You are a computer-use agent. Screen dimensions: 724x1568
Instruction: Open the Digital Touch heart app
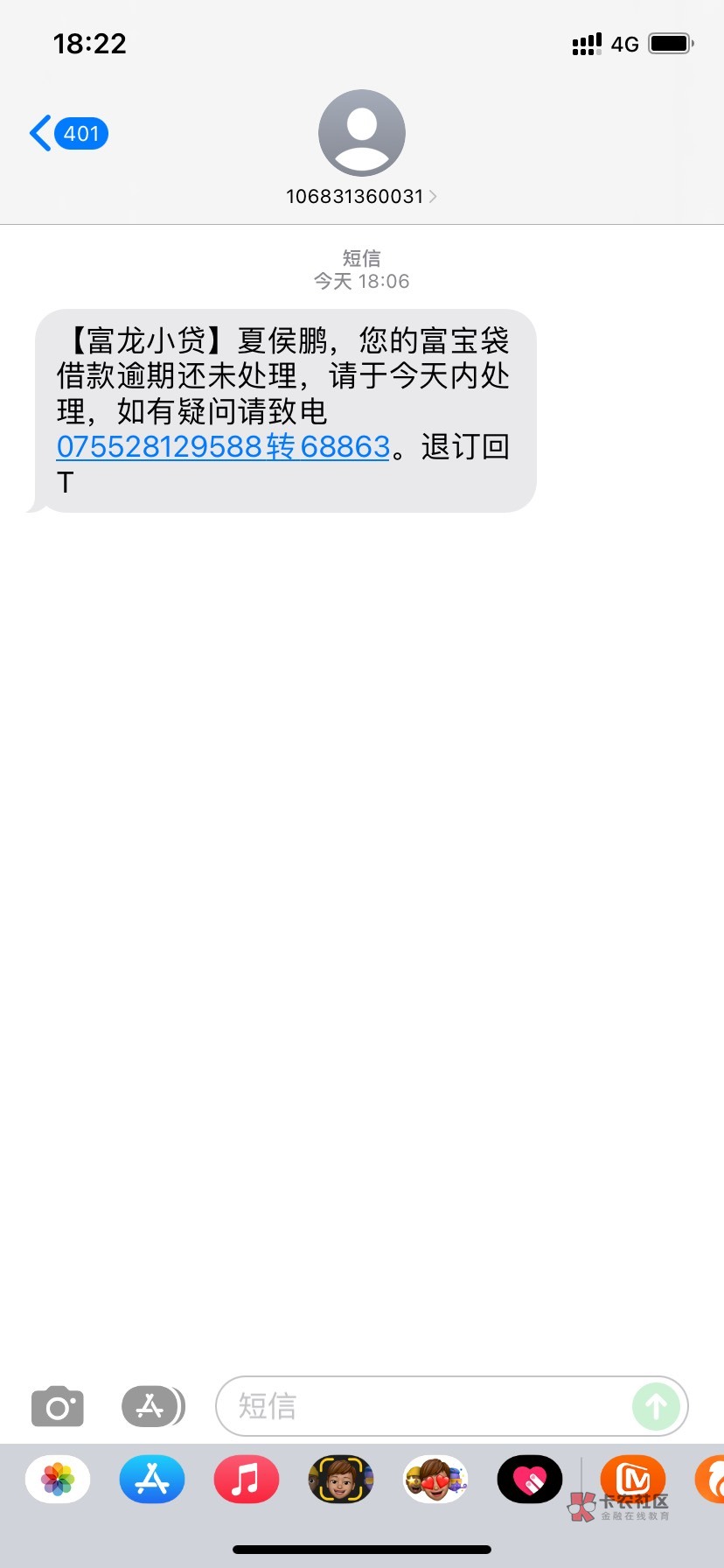pos(530,1480)
